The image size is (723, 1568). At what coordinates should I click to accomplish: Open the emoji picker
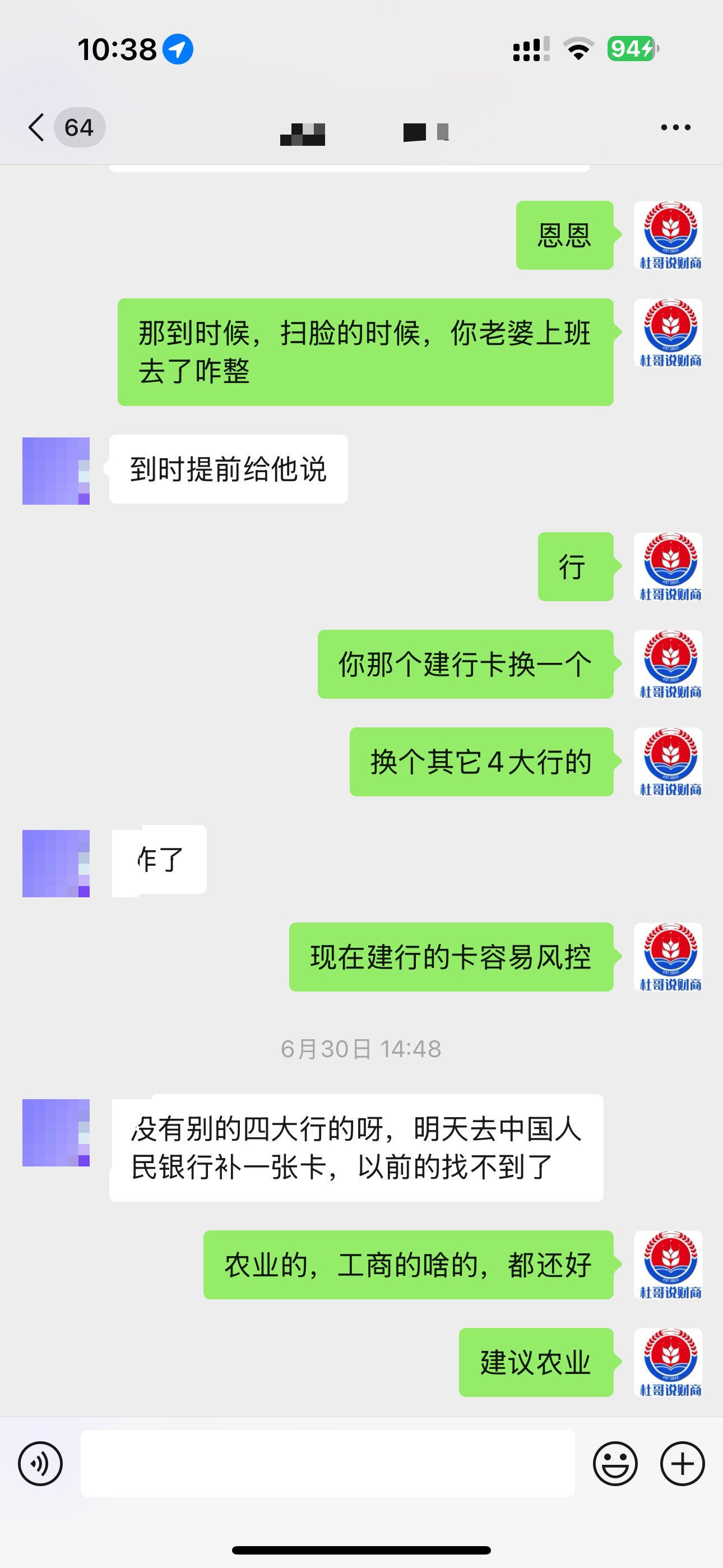tap(615, 1463)
